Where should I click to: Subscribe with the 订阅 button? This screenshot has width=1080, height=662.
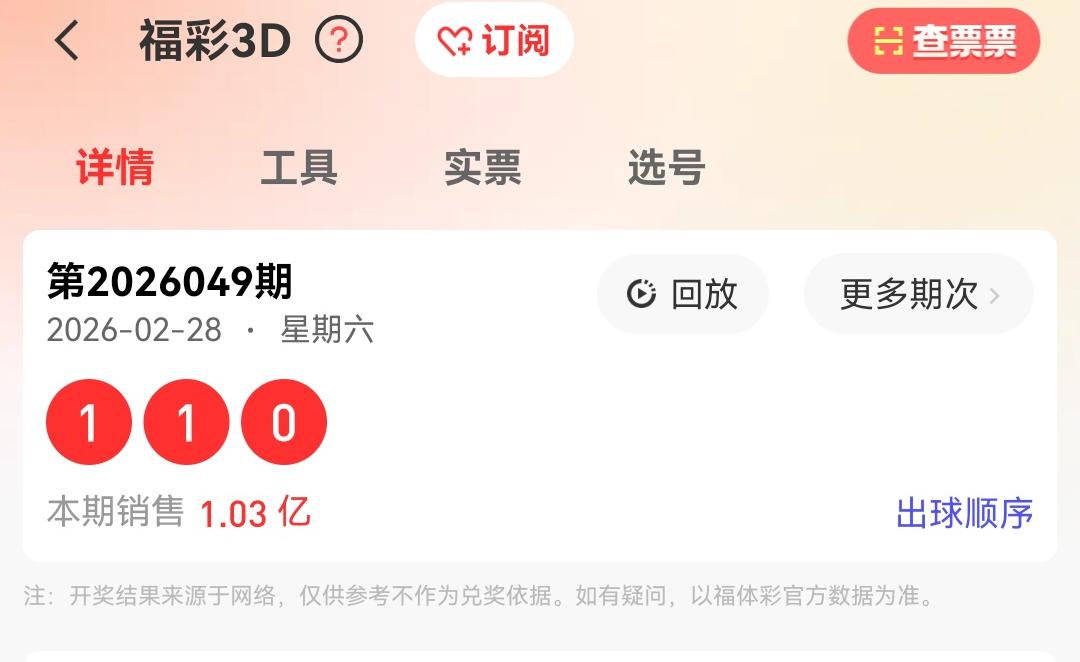(494, 41)
